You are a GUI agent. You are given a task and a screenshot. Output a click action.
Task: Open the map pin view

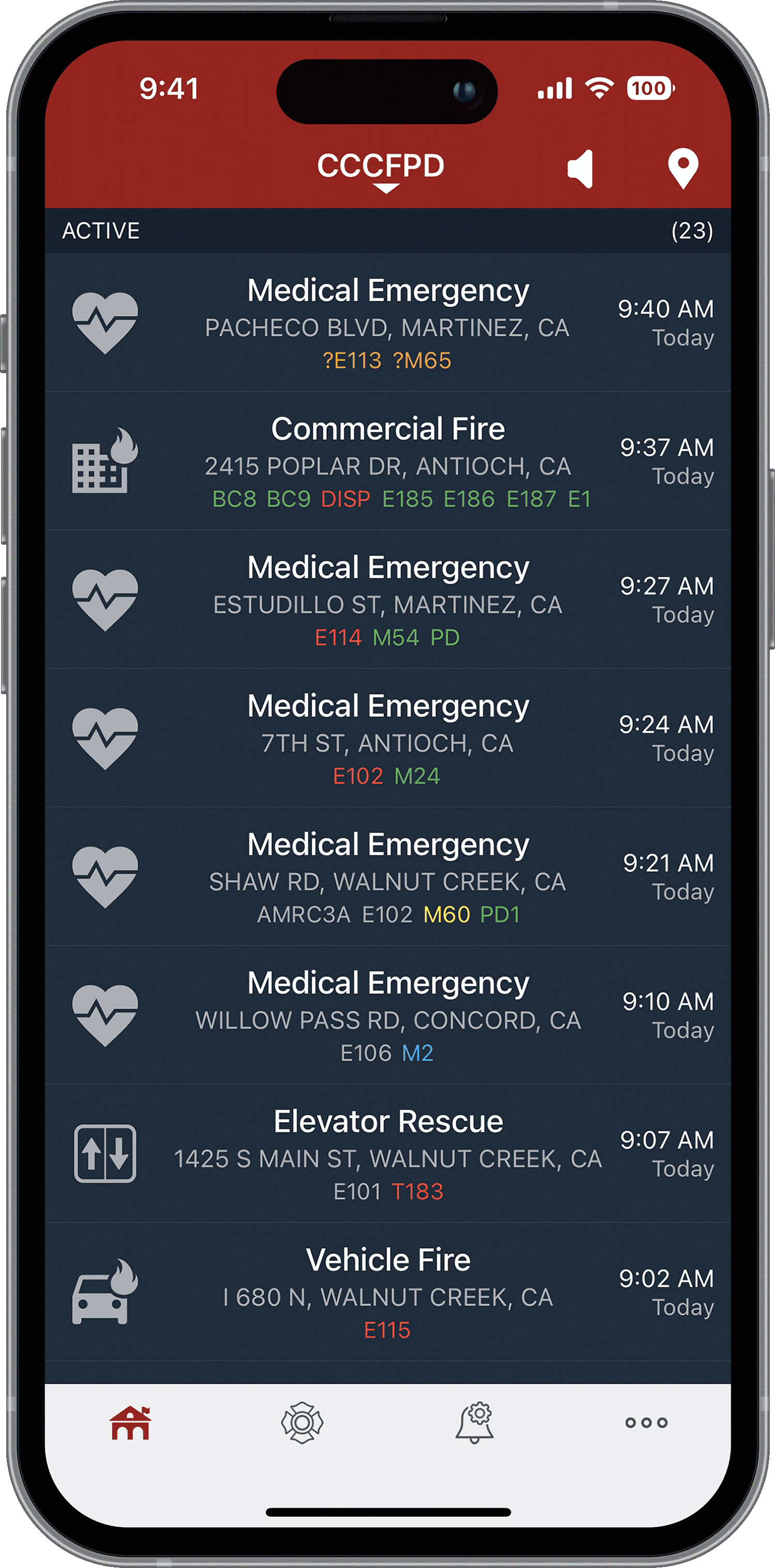coord(683,168)
